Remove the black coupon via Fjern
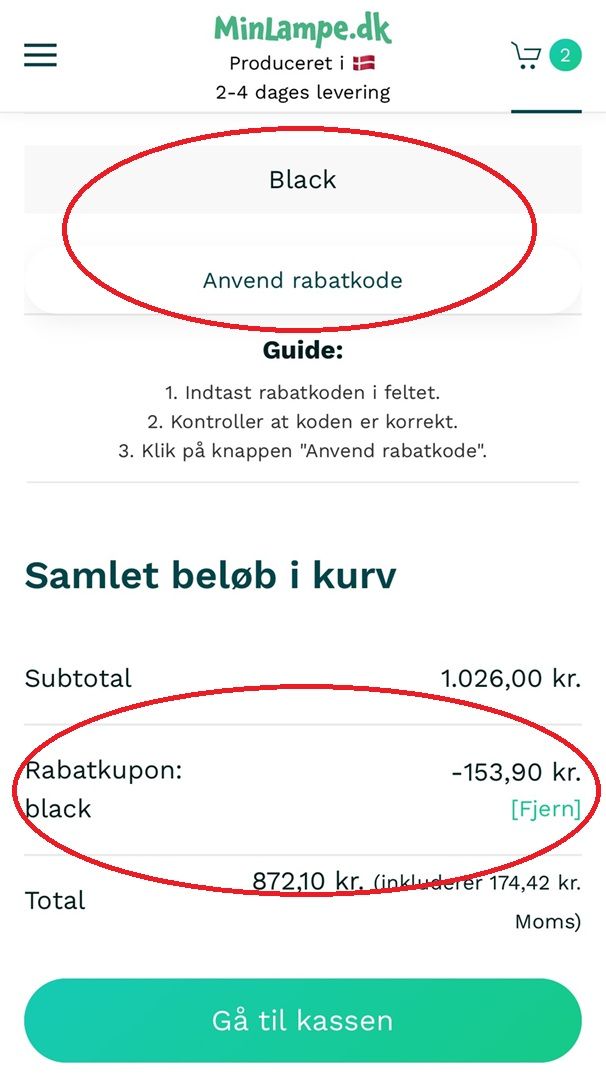Viewport: 606px width, 1082px height. [545, 808]
